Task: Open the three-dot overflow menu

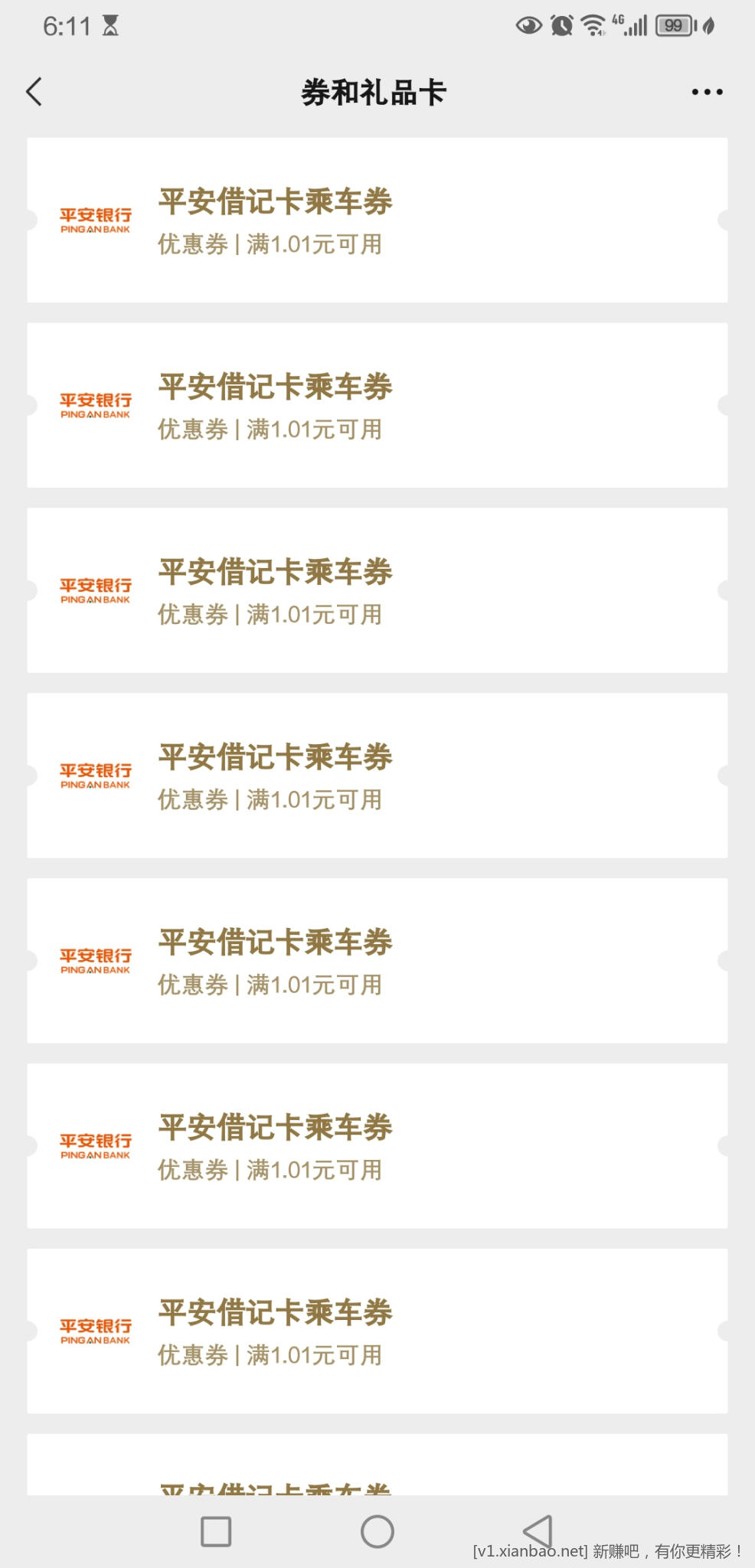Action: tap(706, 92)
